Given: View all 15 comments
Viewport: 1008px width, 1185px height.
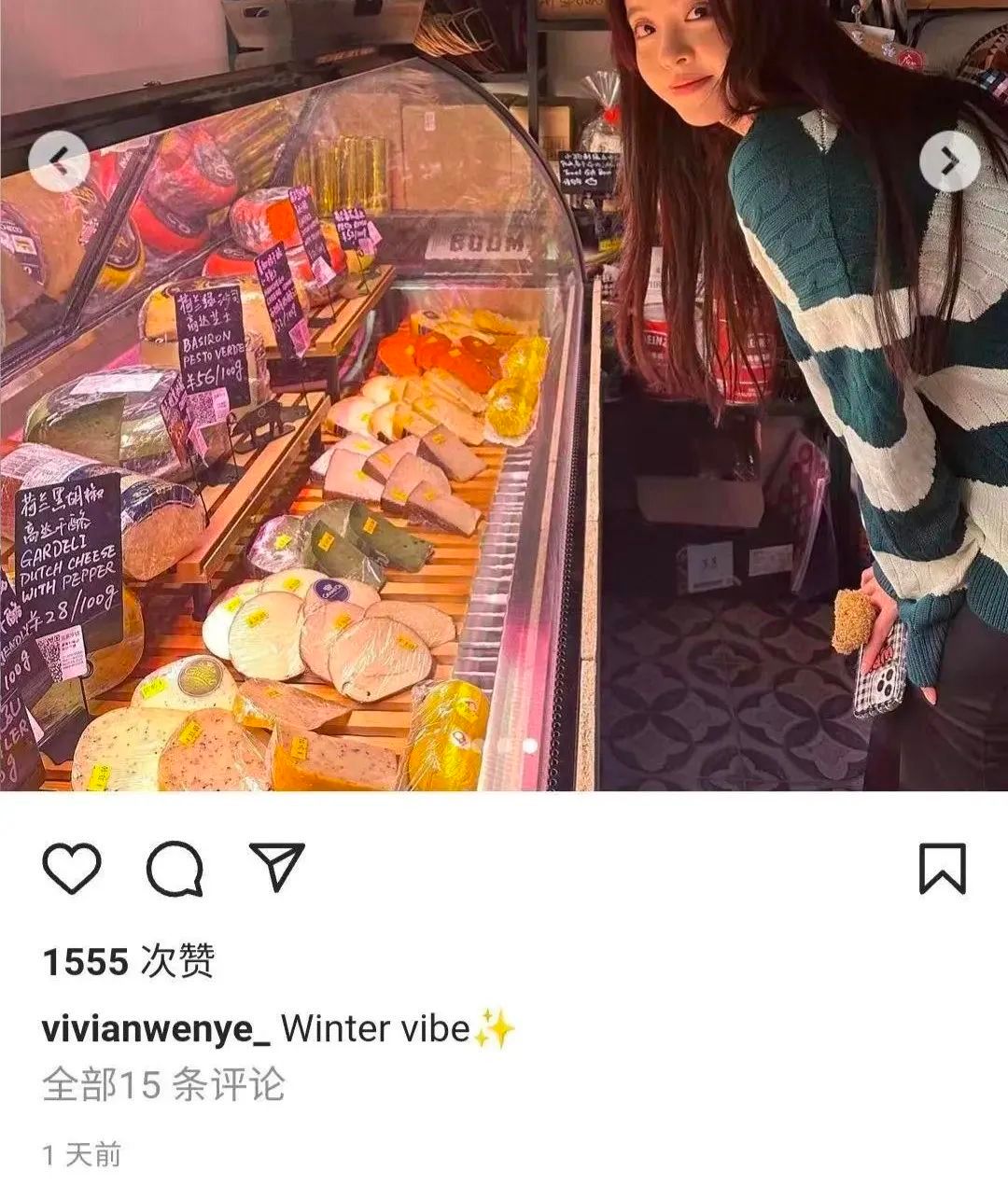Looking at the screenshot, I should point(163,1085).
